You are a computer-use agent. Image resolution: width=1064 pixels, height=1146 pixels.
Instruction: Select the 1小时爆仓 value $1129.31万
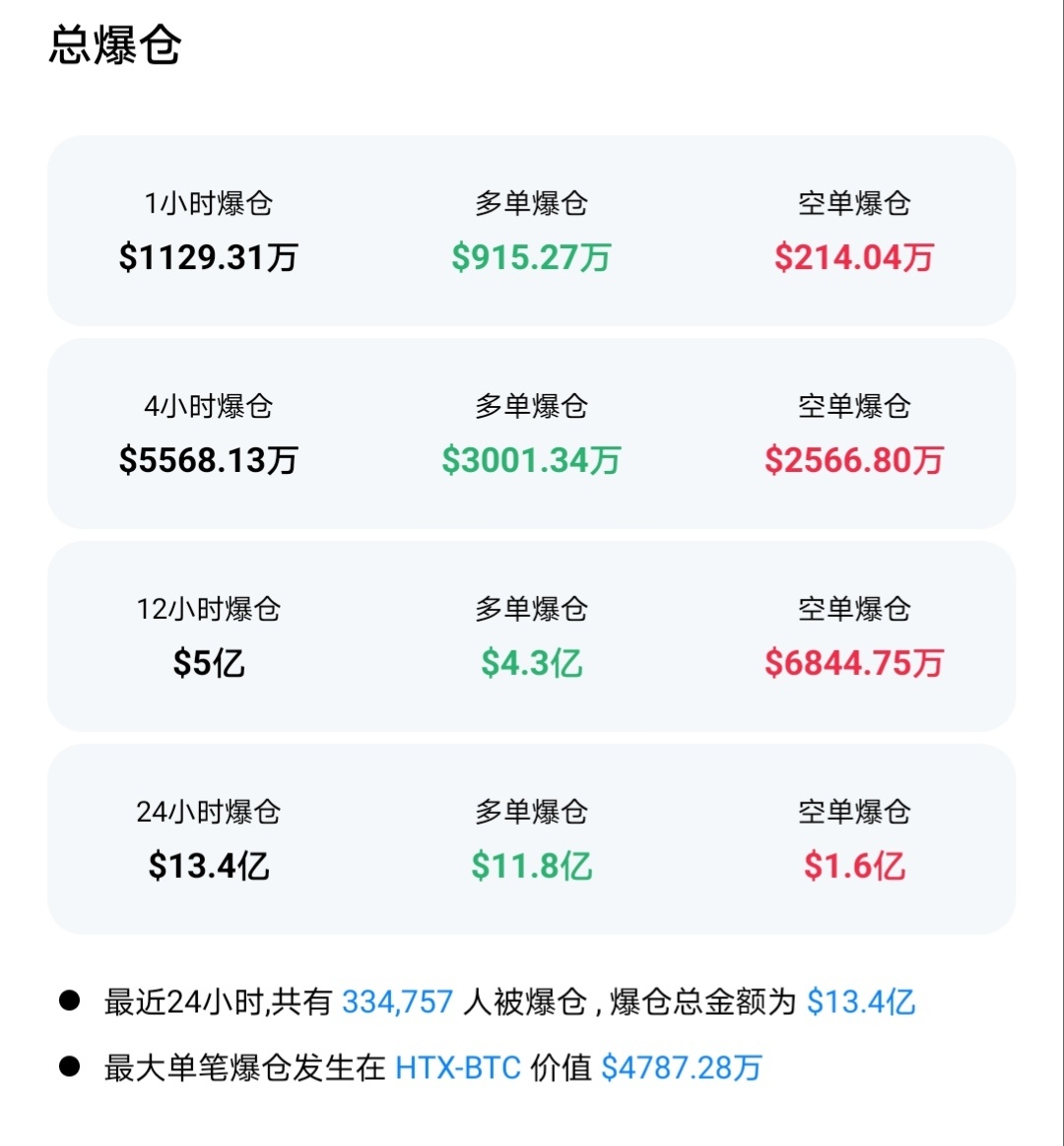[x=206, y=258]
